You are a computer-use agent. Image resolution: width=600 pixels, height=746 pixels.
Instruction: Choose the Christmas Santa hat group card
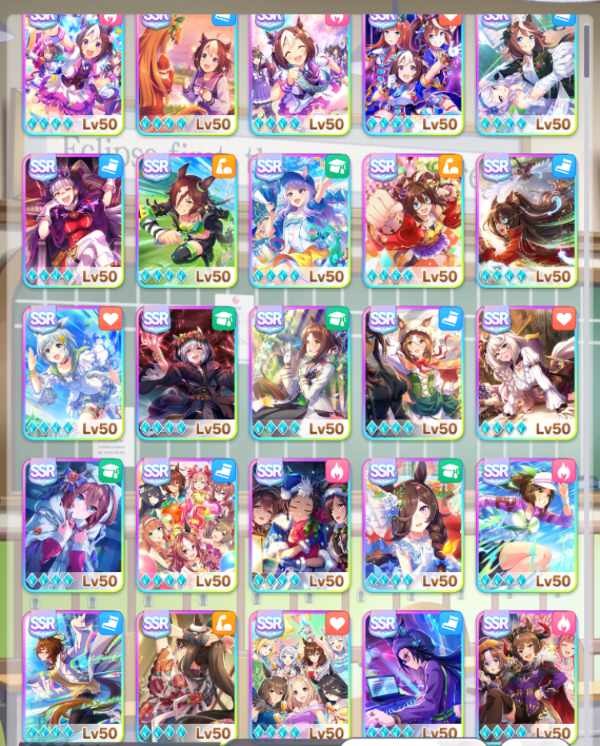[299, 524]
